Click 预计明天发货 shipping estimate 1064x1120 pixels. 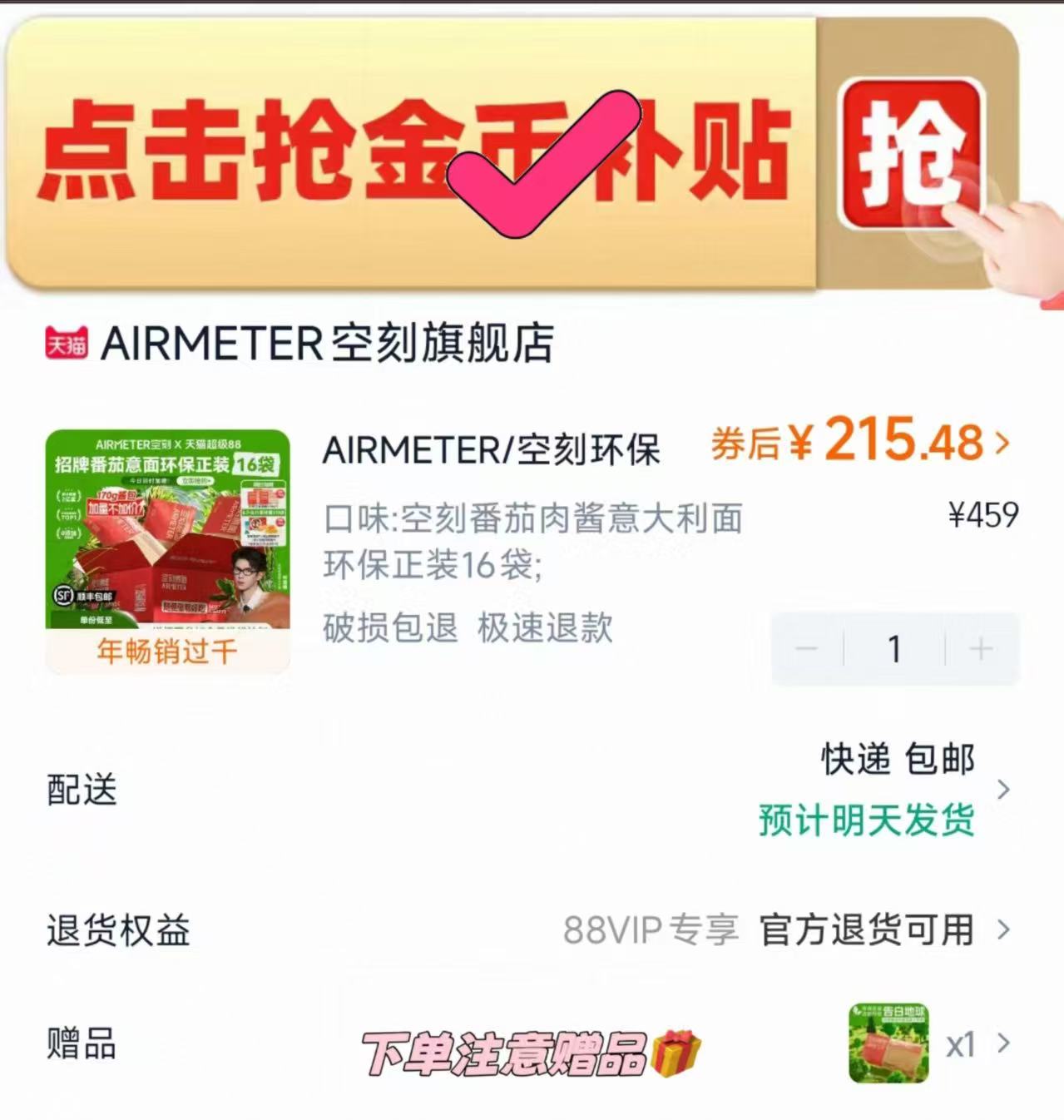867,821
